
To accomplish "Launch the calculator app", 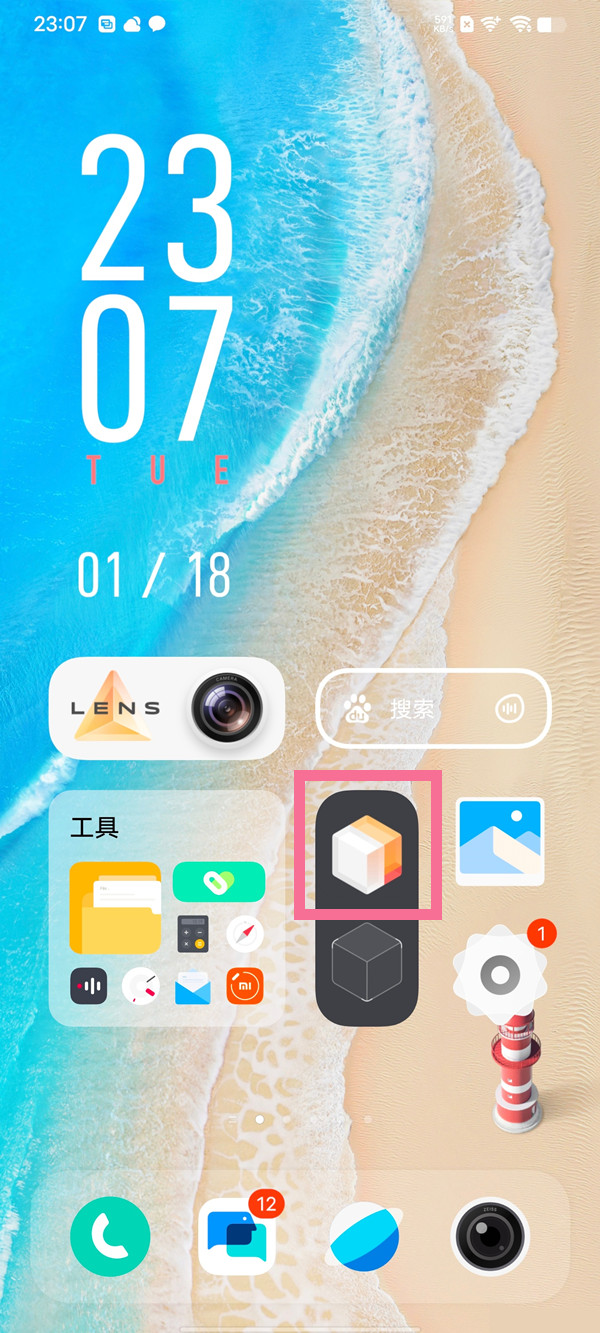I will pyautogui.click(x=192, y=934).
